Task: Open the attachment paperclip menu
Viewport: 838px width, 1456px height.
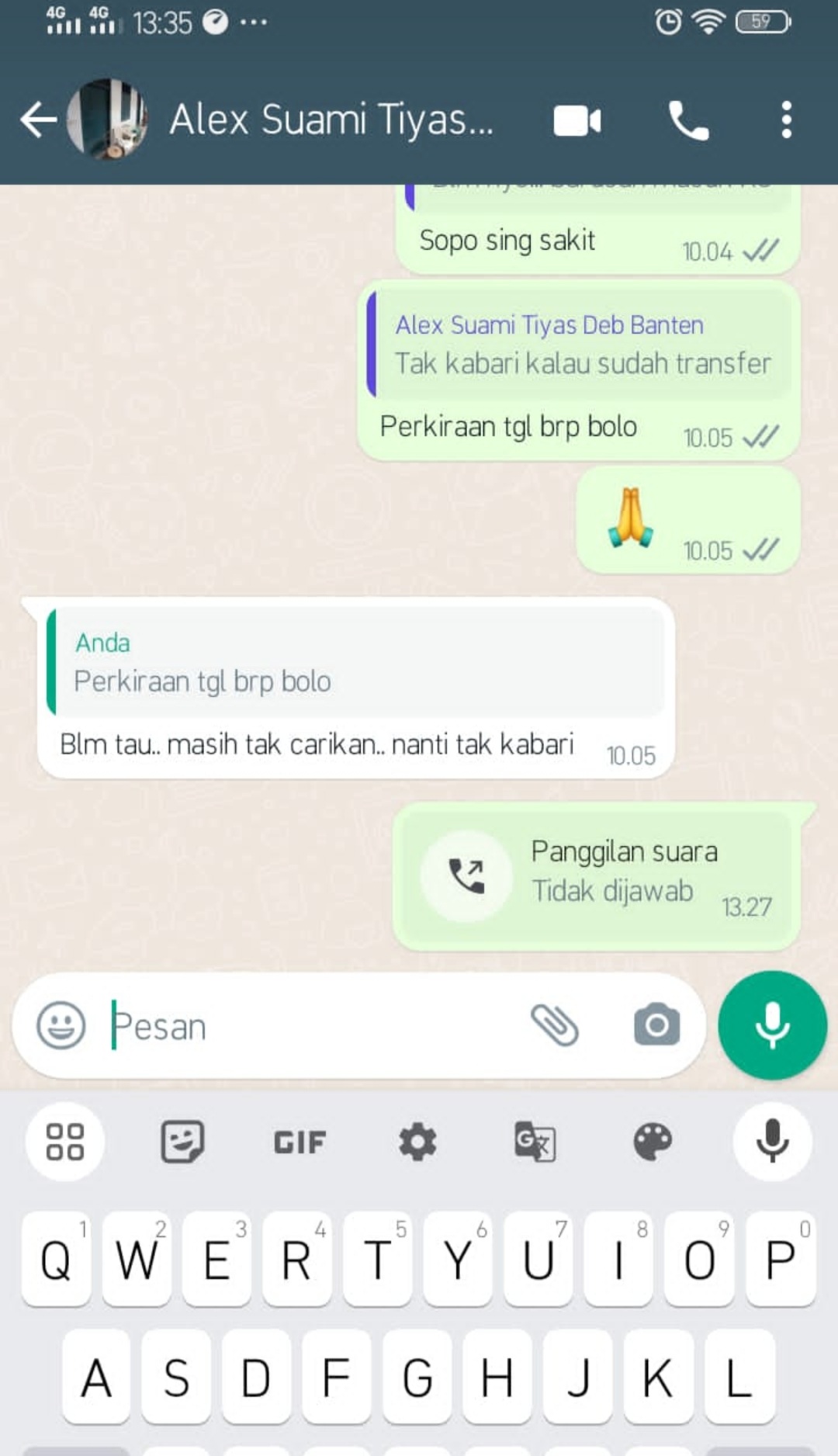Action: (555, 1025)
